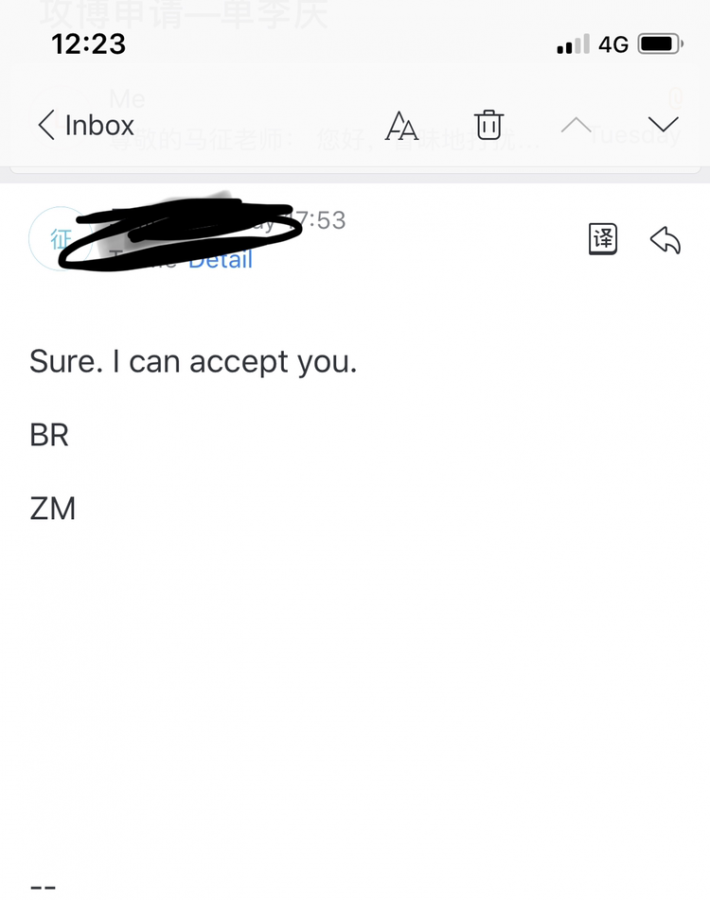Reply to this email
The width and height of the screenshot is (710, 900).
coord(665,240)
